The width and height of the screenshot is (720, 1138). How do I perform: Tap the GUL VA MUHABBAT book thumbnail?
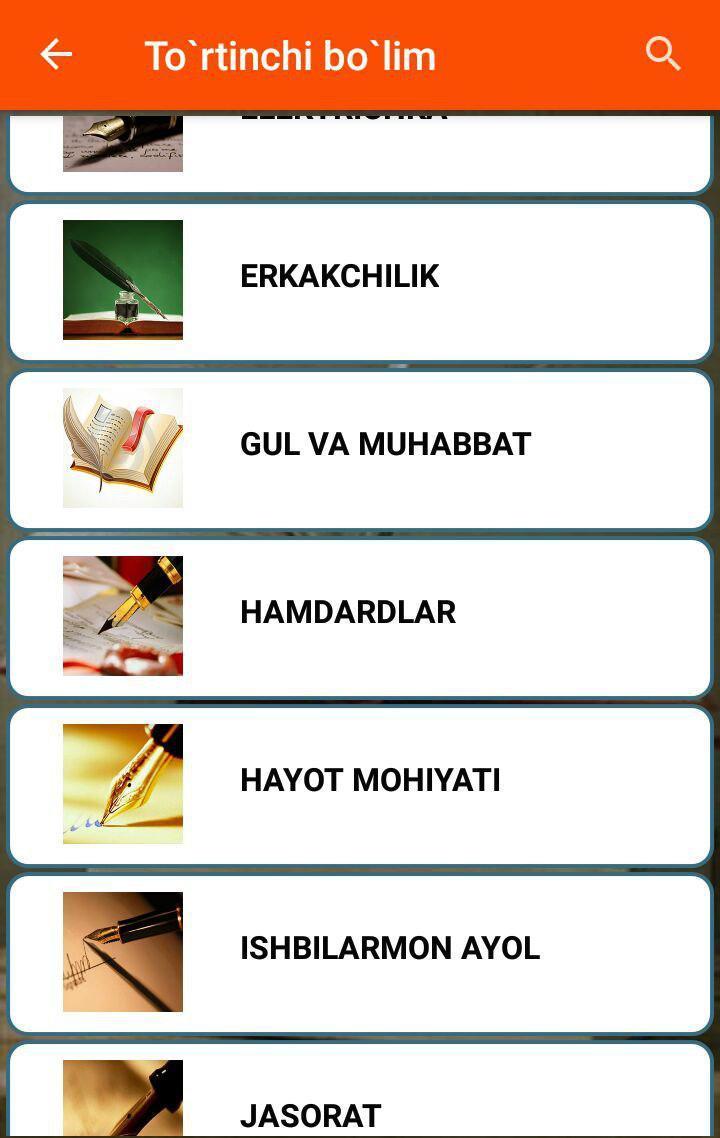coord(122,448)
